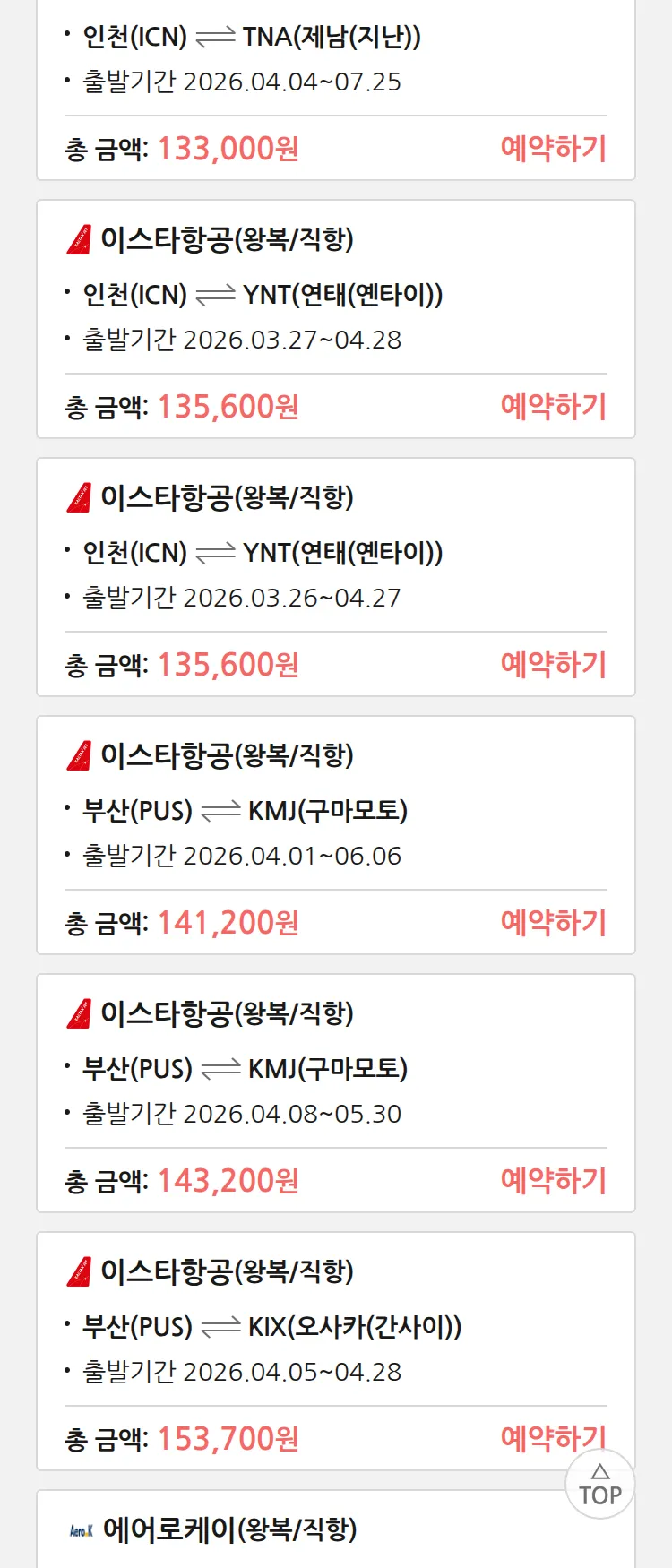Tap 예약하기 for the 133,000원 TNA flight
Image resolution: width=672 pixels, height=1568 pixels.
click(x=553, y=149)
